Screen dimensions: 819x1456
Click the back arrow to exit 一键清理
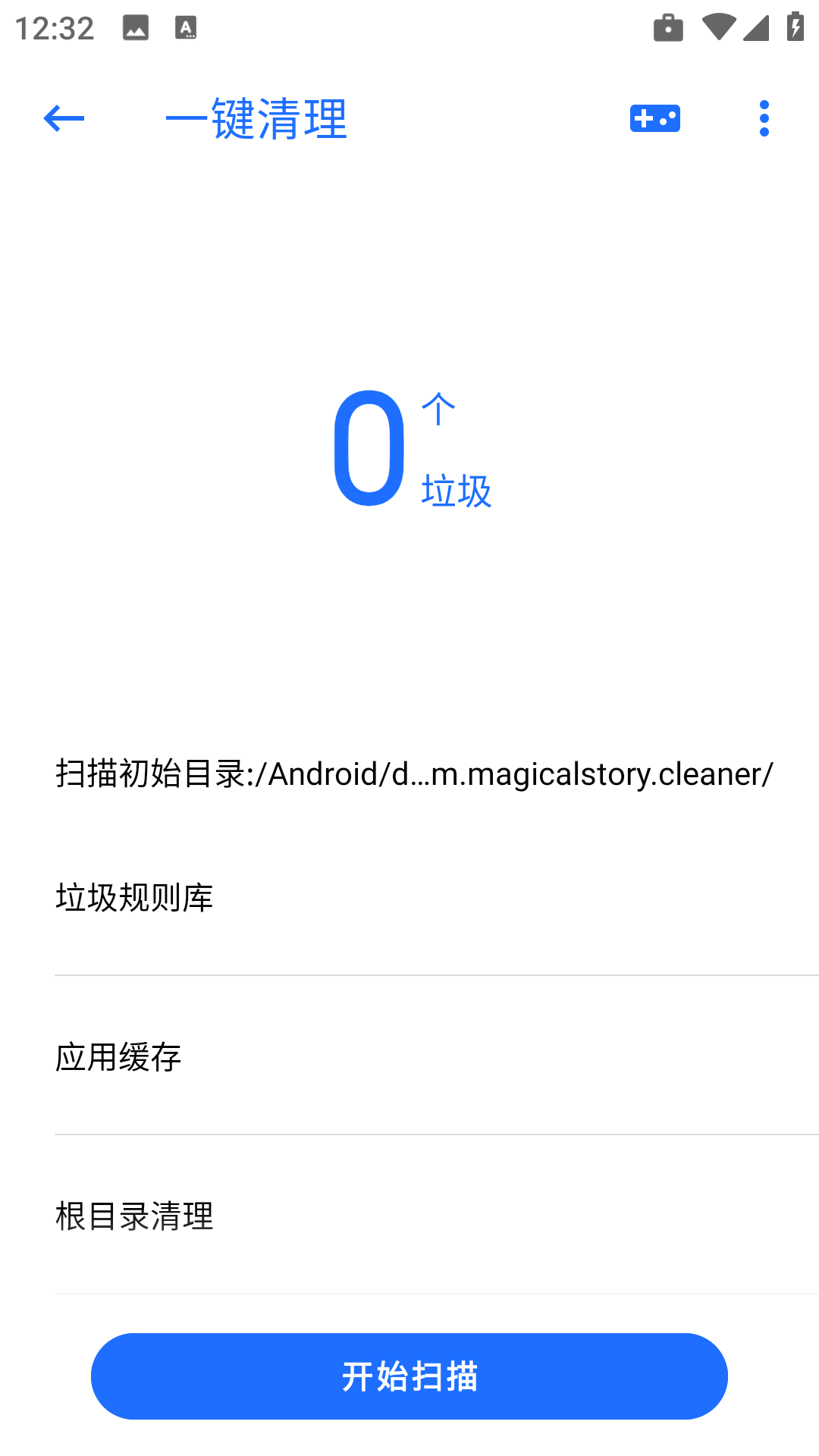pyautogui.click(x=64, y=119)
